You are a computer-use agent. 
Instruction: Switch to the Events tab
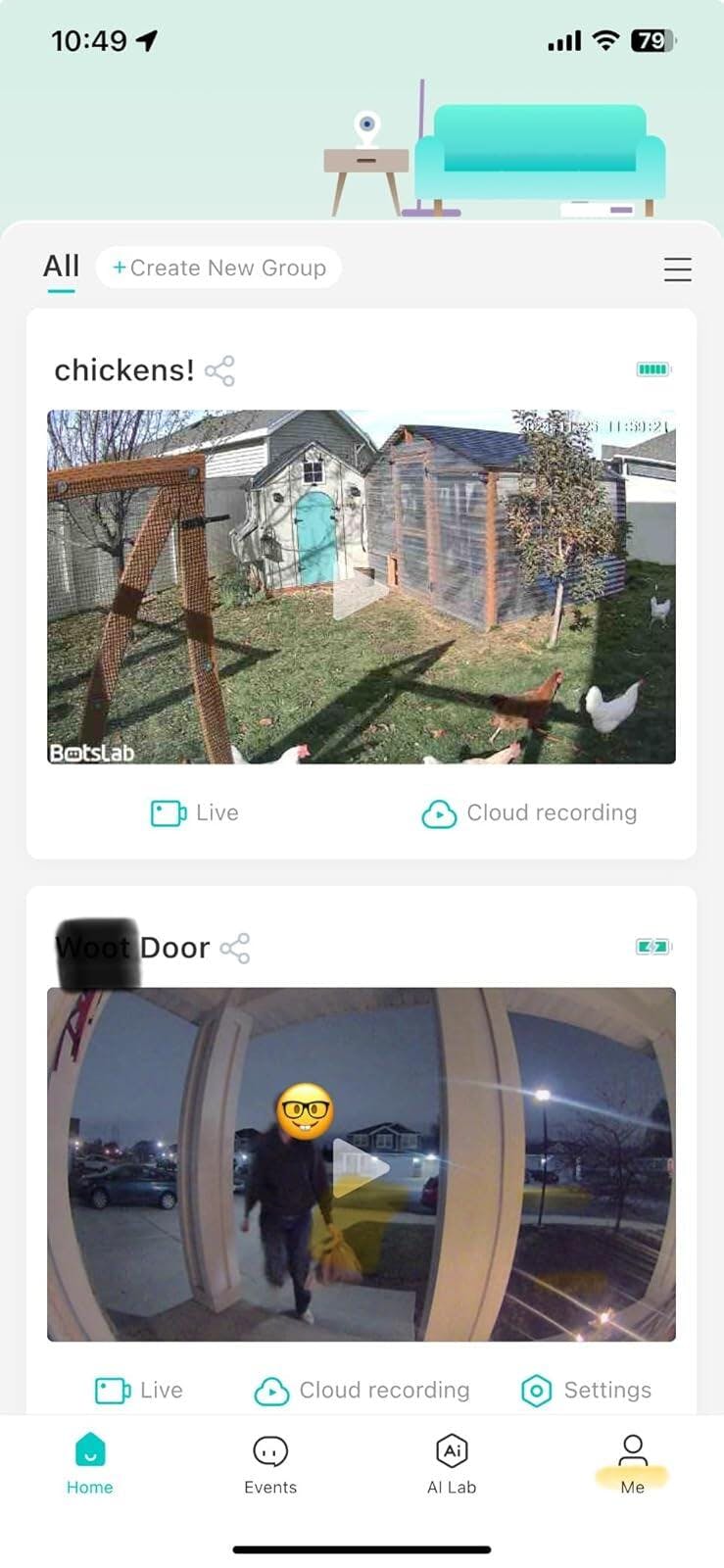(x=270, y=1464)
